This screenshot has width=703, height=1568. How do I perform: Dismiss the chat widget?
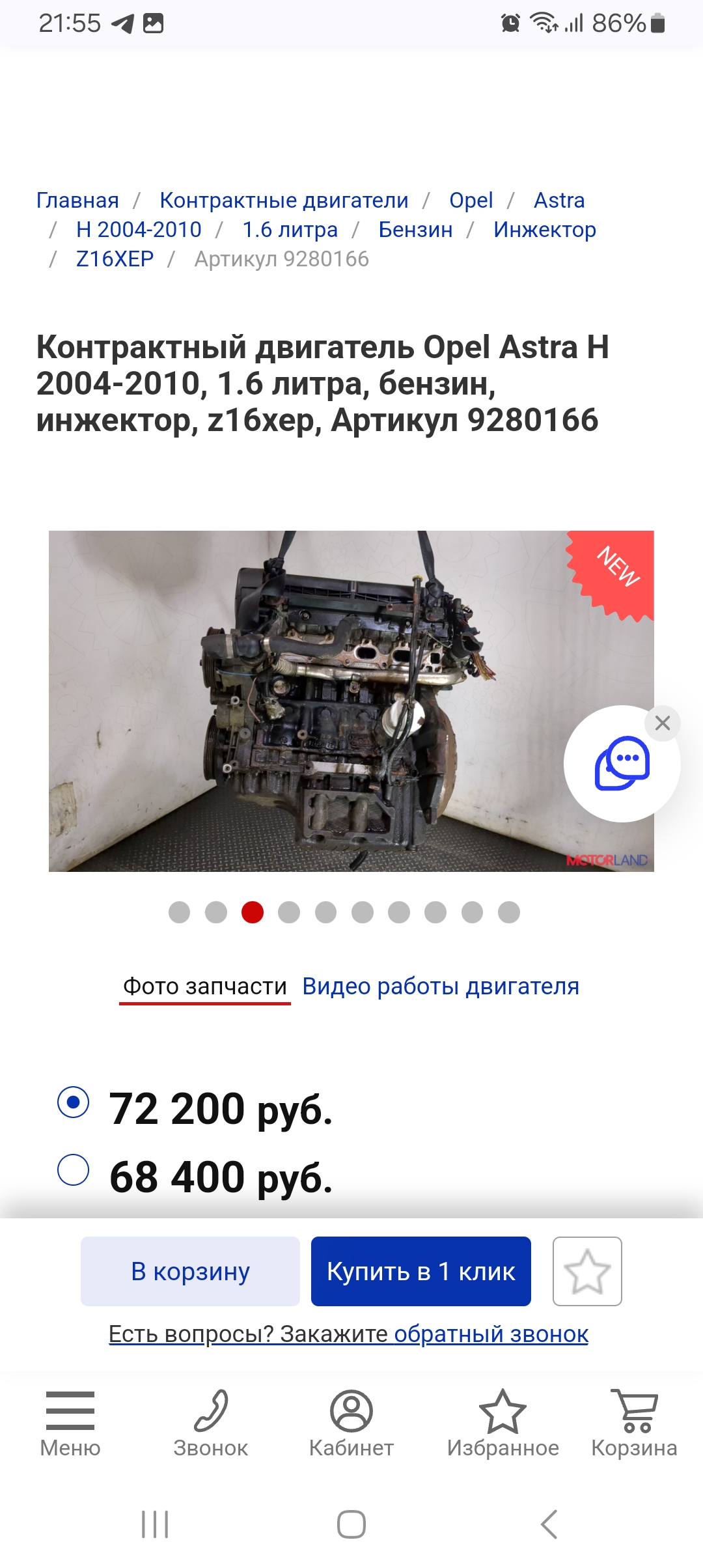663,723
